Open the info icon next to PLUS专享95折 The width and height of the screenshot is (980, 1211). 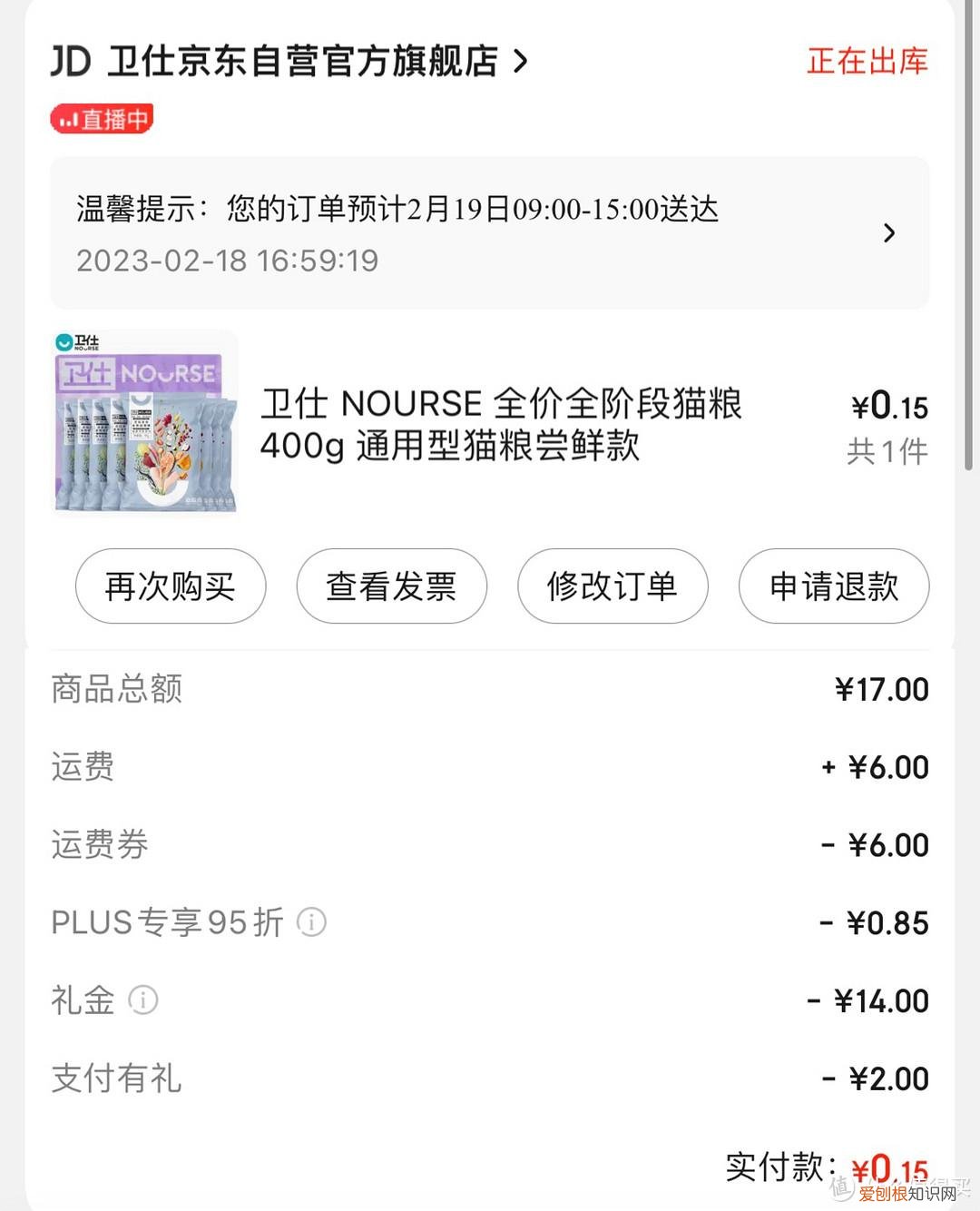(x=311, y=922)
